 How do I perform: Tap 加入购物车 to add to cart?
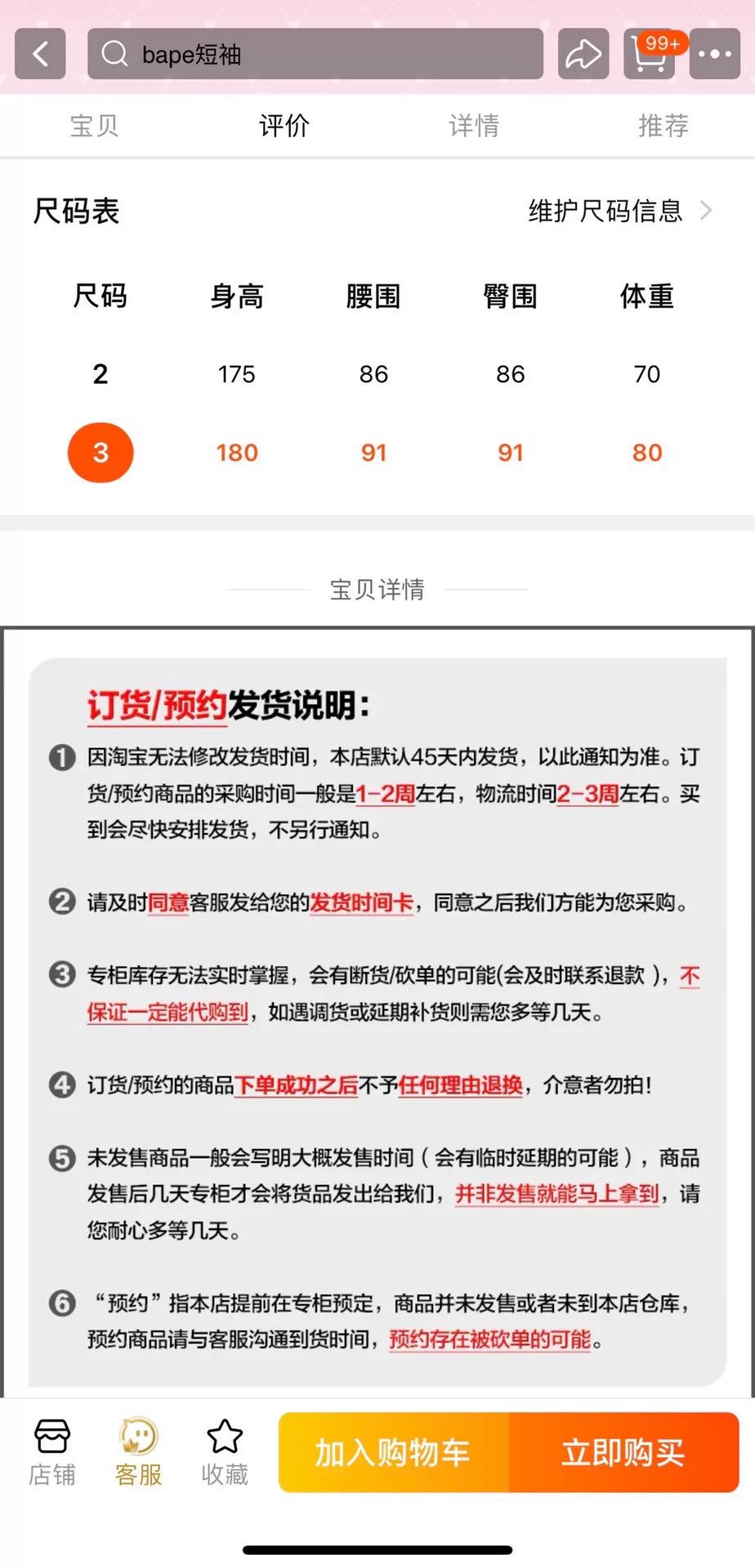click(x=393, y=1453)
